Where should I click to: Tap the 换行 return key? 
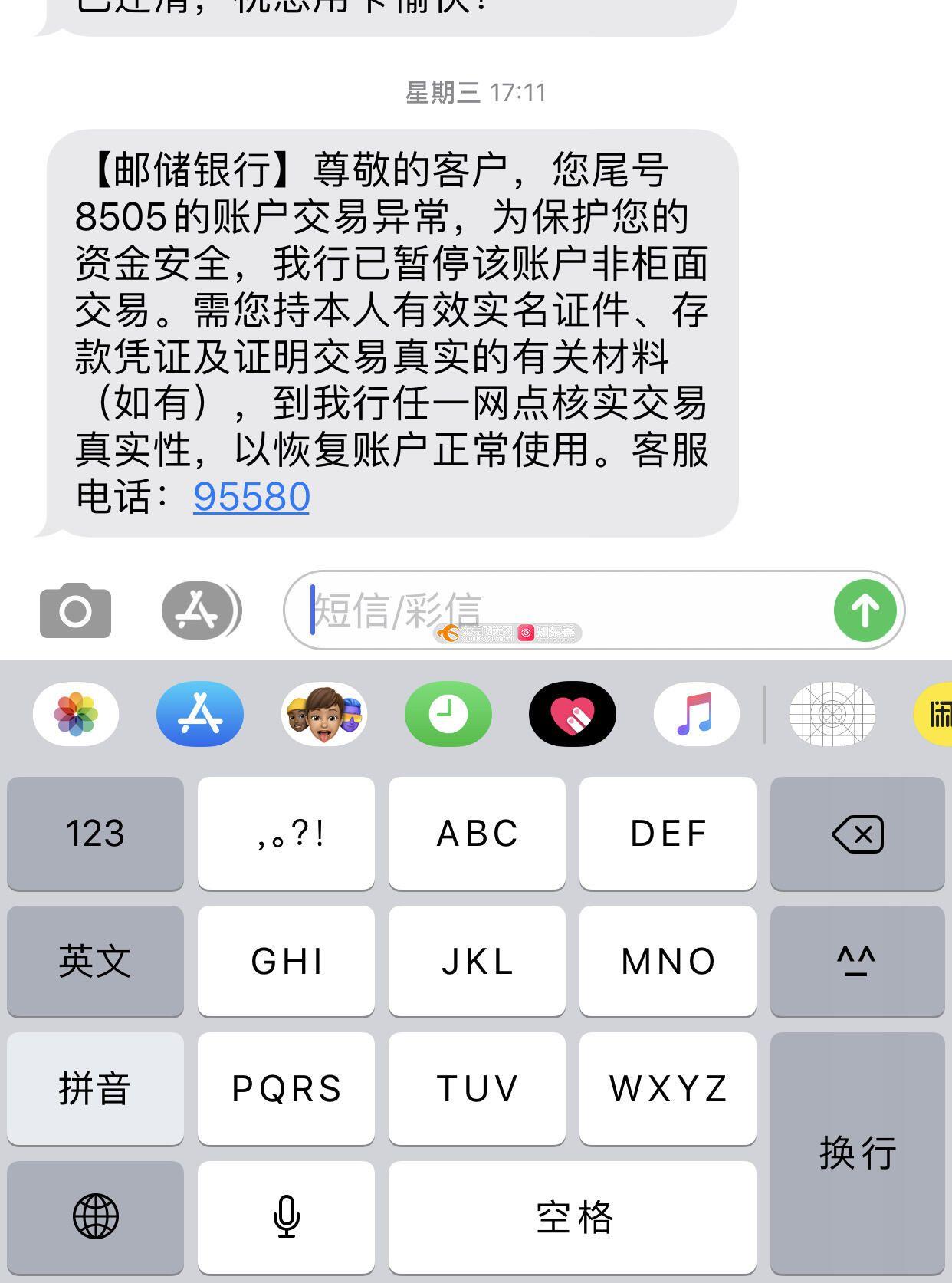tap(857, 1153)
